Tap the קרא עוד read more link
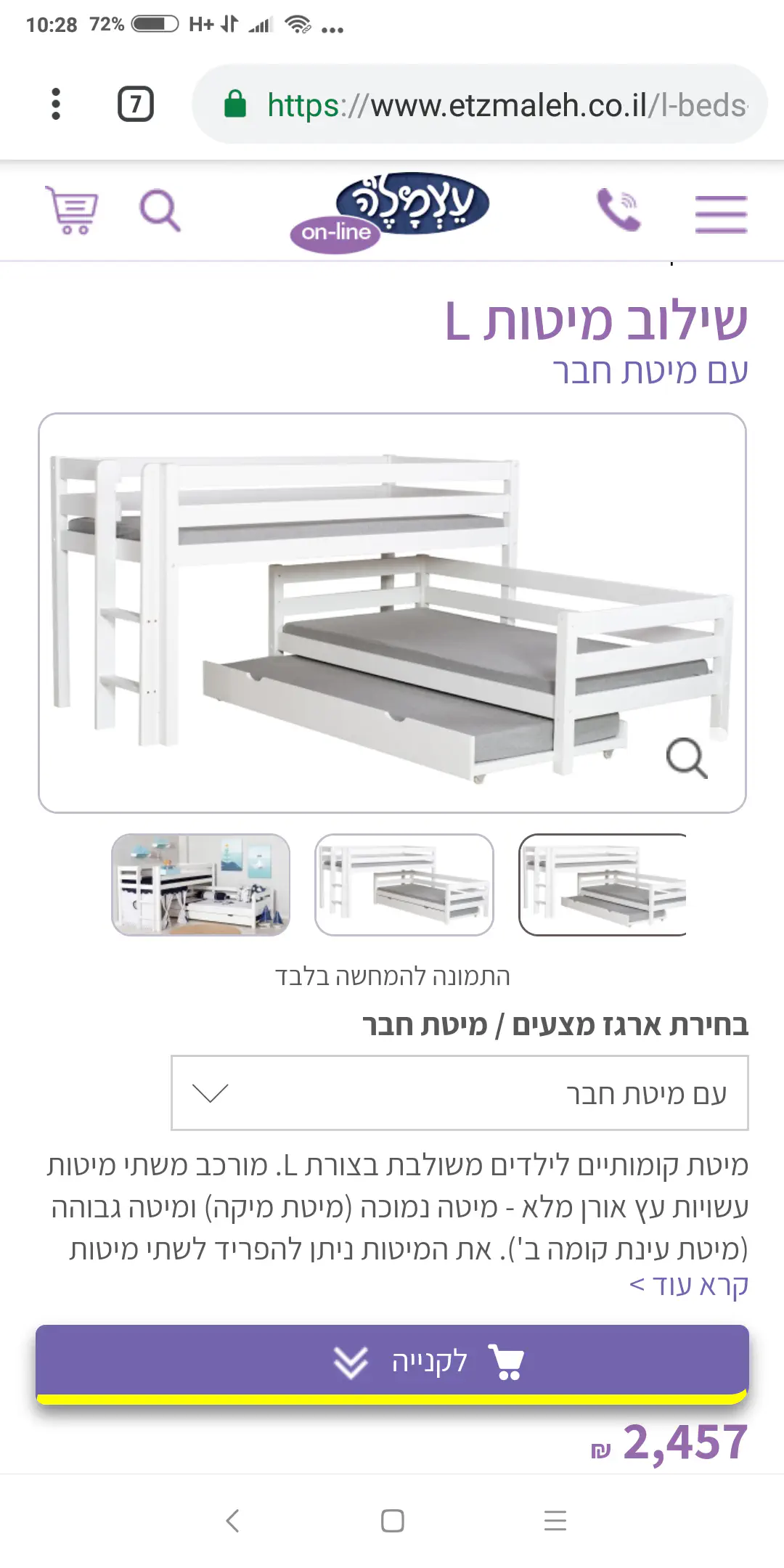Image resolution: width=784 pixels, height=1568 pixels. (x=688, y=1285)
